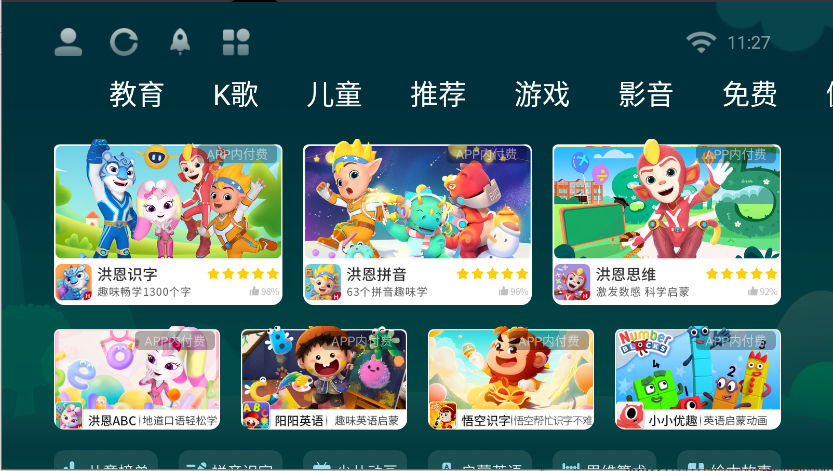Tap the refresh icon
Image resolution: width=833 pixels, height=471 pixels.
coord(124,42)
